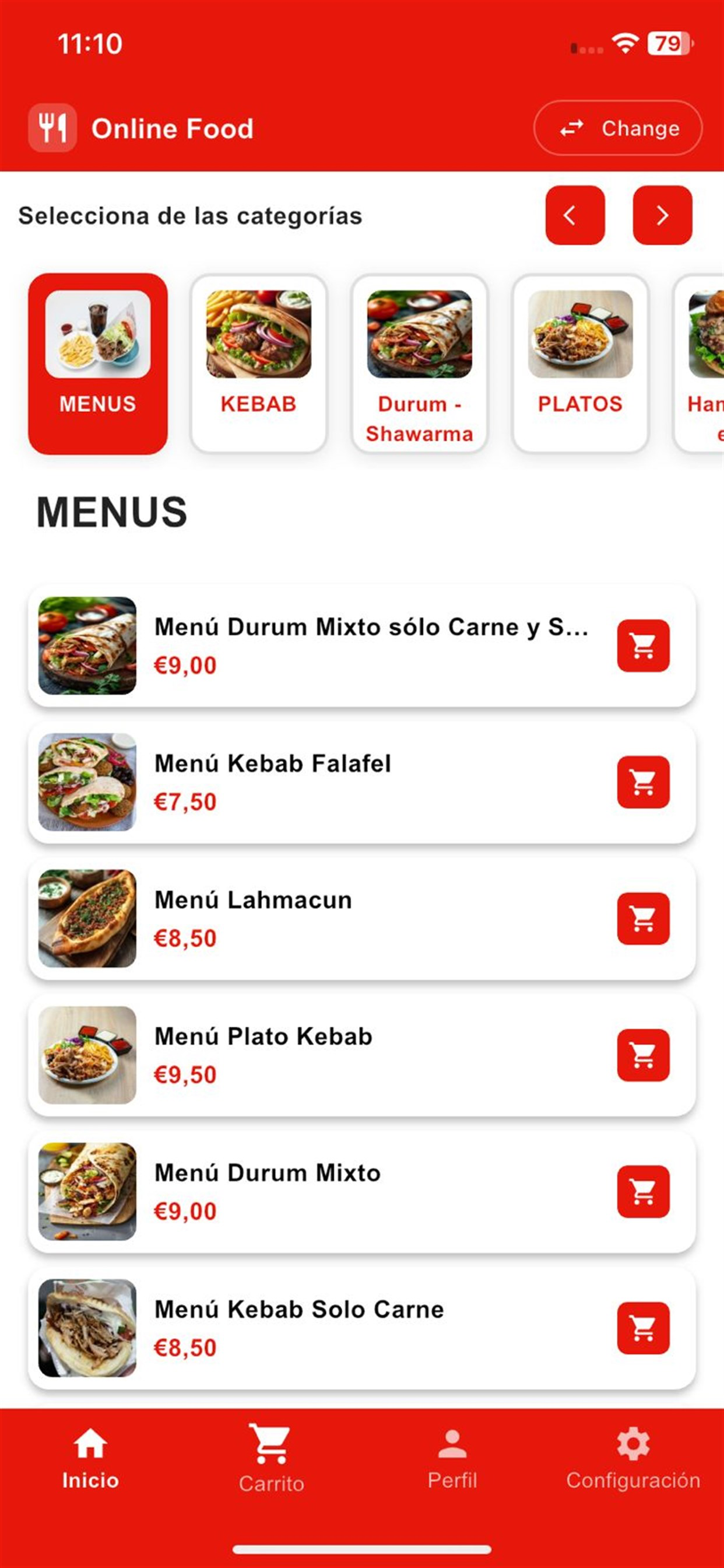Switch to the Carrito tab

coord(271,1458)
